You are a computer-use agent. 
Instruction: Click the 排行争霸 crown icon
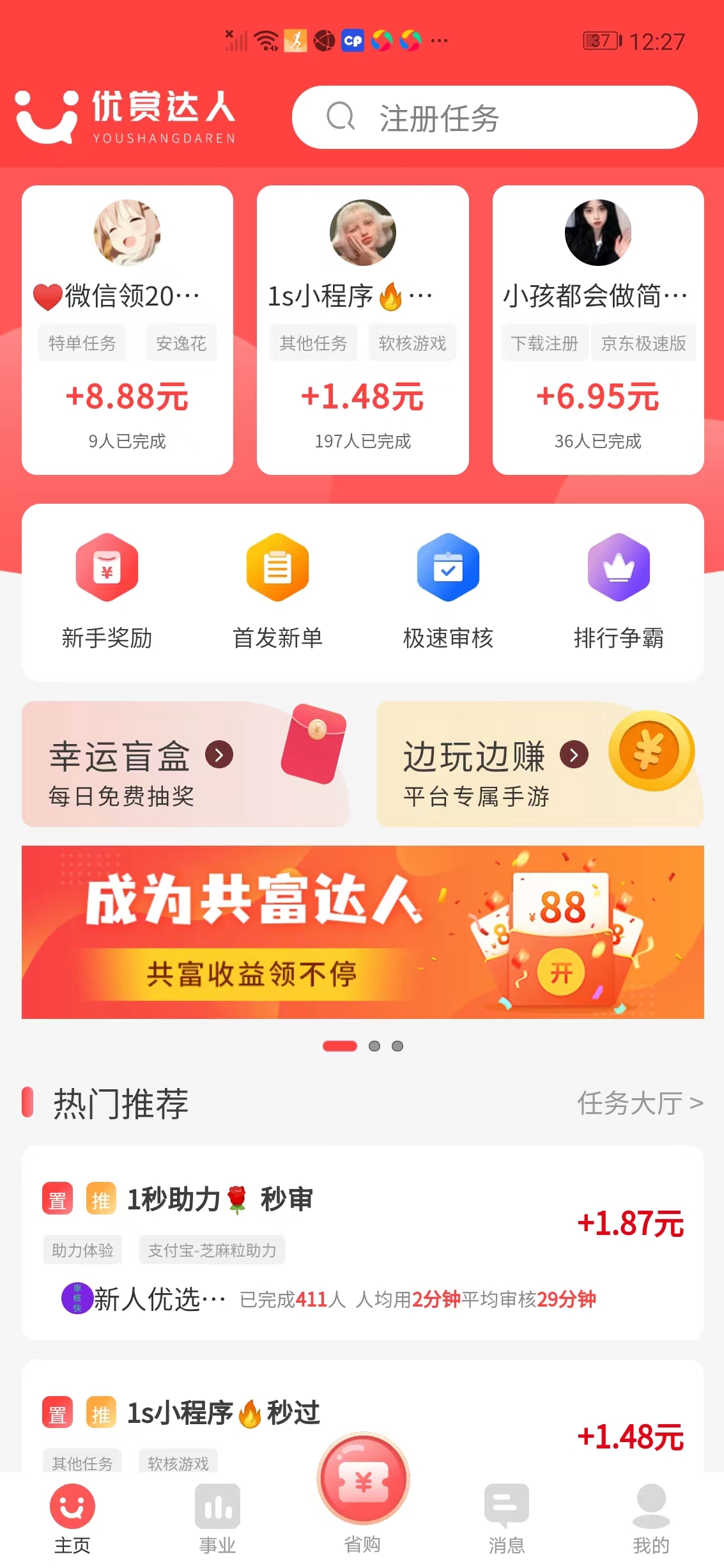(x=619, y=567)
